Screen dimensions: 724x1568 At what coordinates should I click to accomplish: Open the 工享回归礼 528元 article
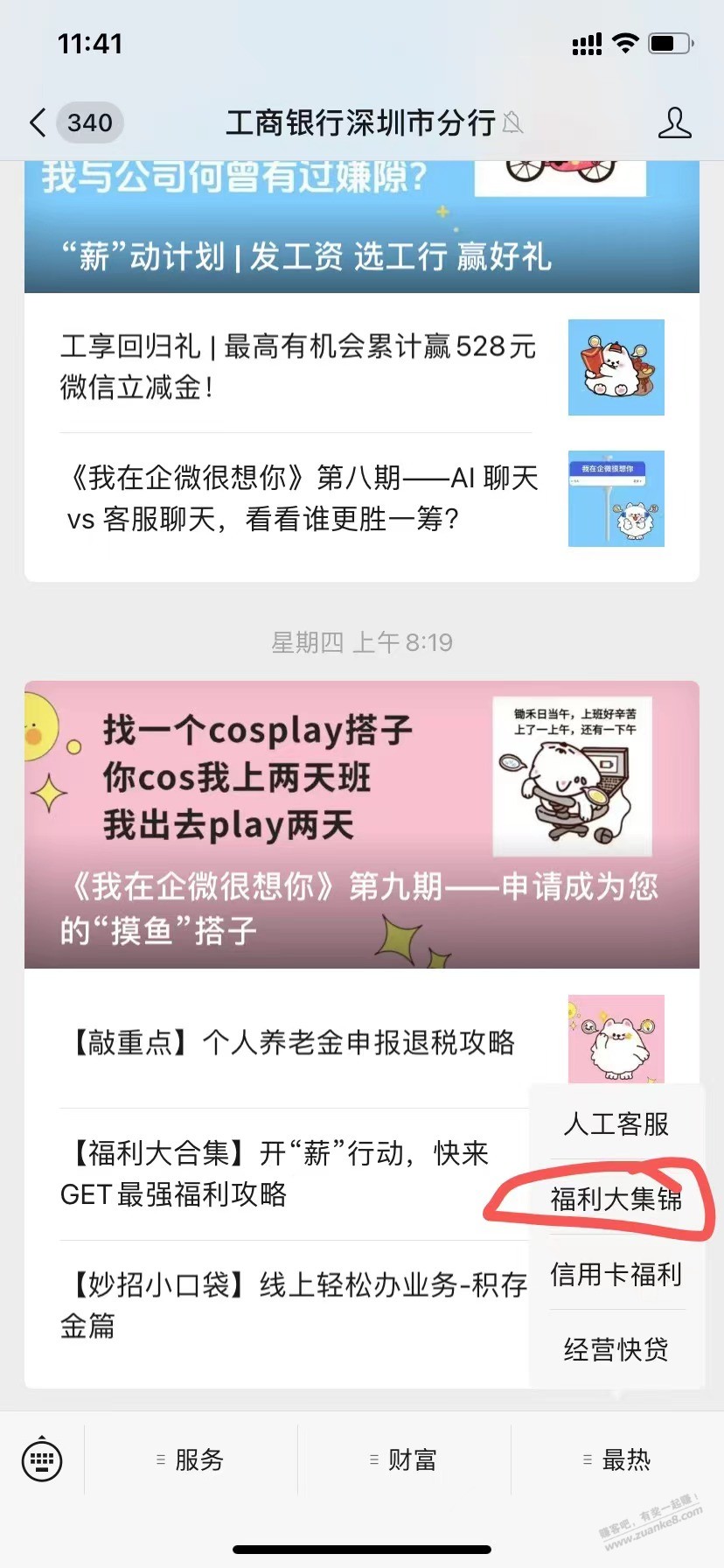pyautogui.click(x=297, y=367)
